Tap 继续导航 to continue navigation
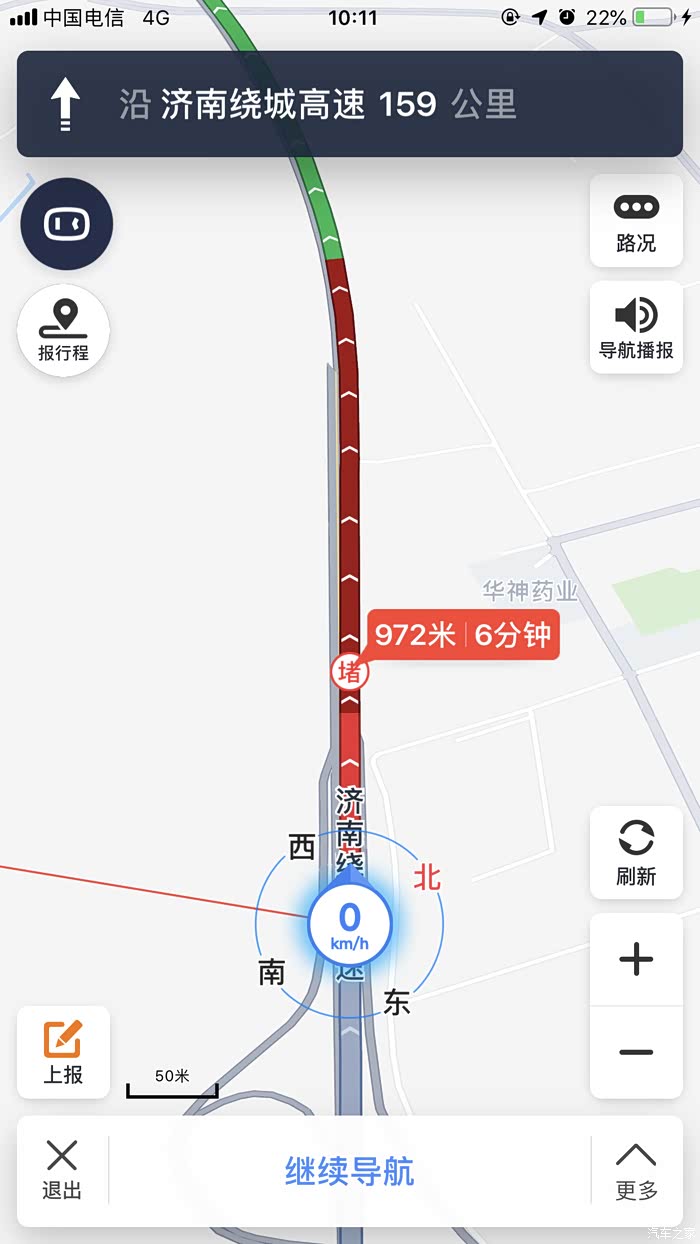The width and height of the screenshot is (700, 1244). 350,1171
